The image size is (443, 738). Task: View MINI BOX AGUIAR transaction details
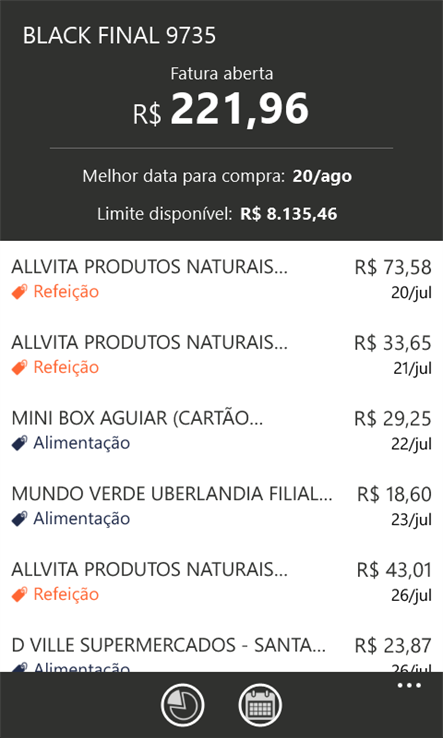click(x=221, y=431)
